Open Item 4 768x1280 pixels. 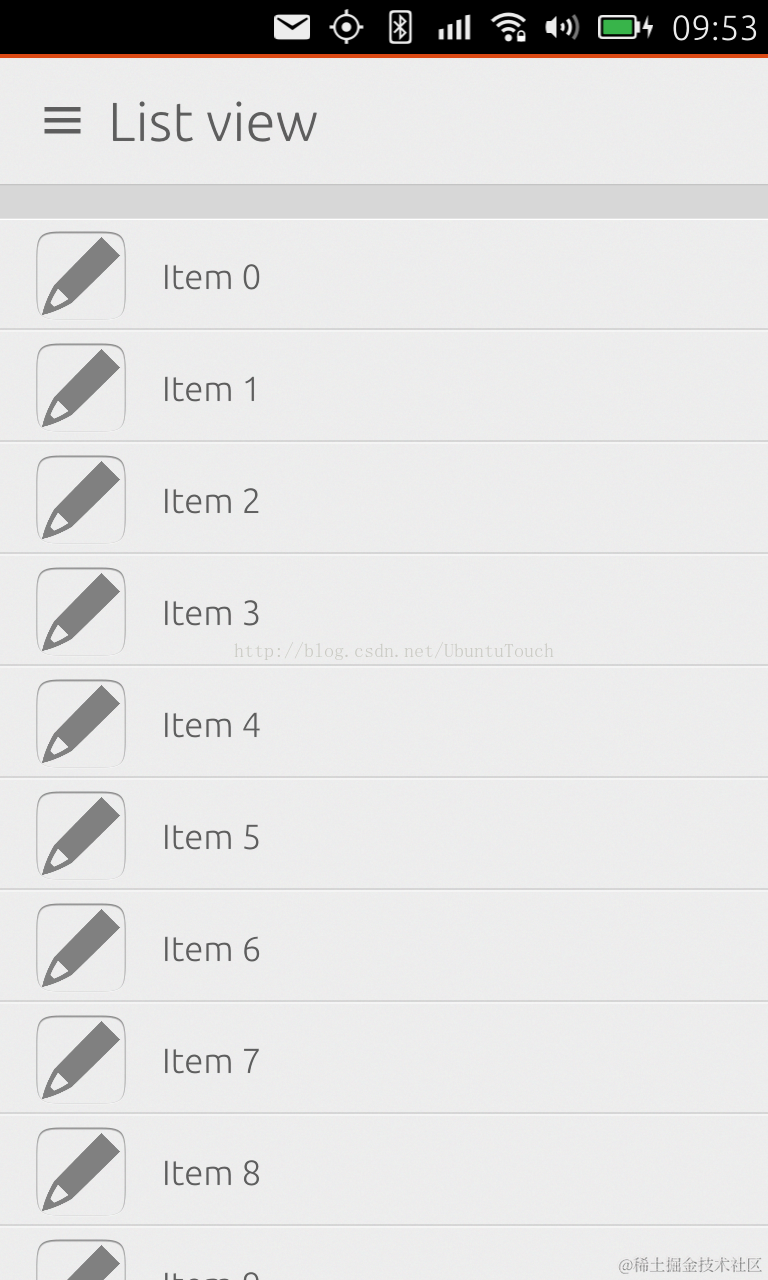pyautogui.click(x=211, y=725)
